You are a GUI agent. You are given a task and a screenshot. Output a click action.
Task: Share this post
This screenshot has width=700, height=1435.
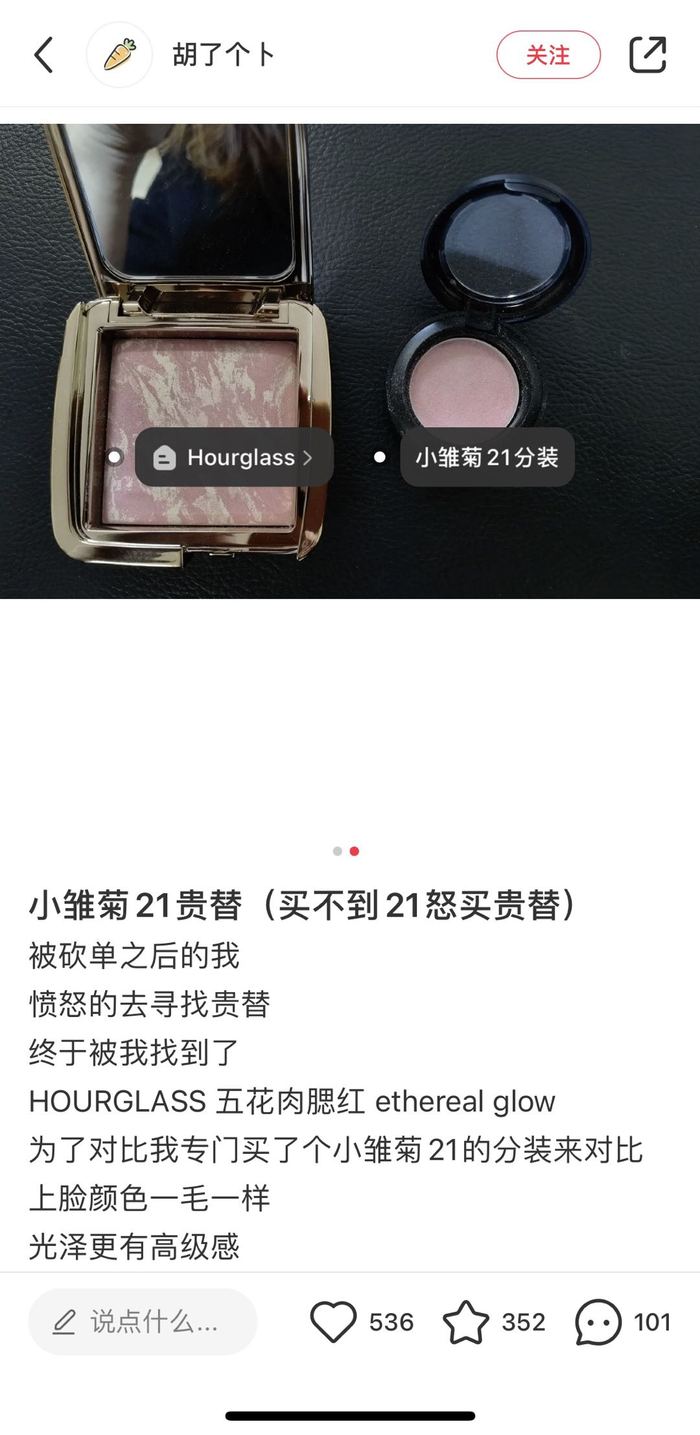647,55
